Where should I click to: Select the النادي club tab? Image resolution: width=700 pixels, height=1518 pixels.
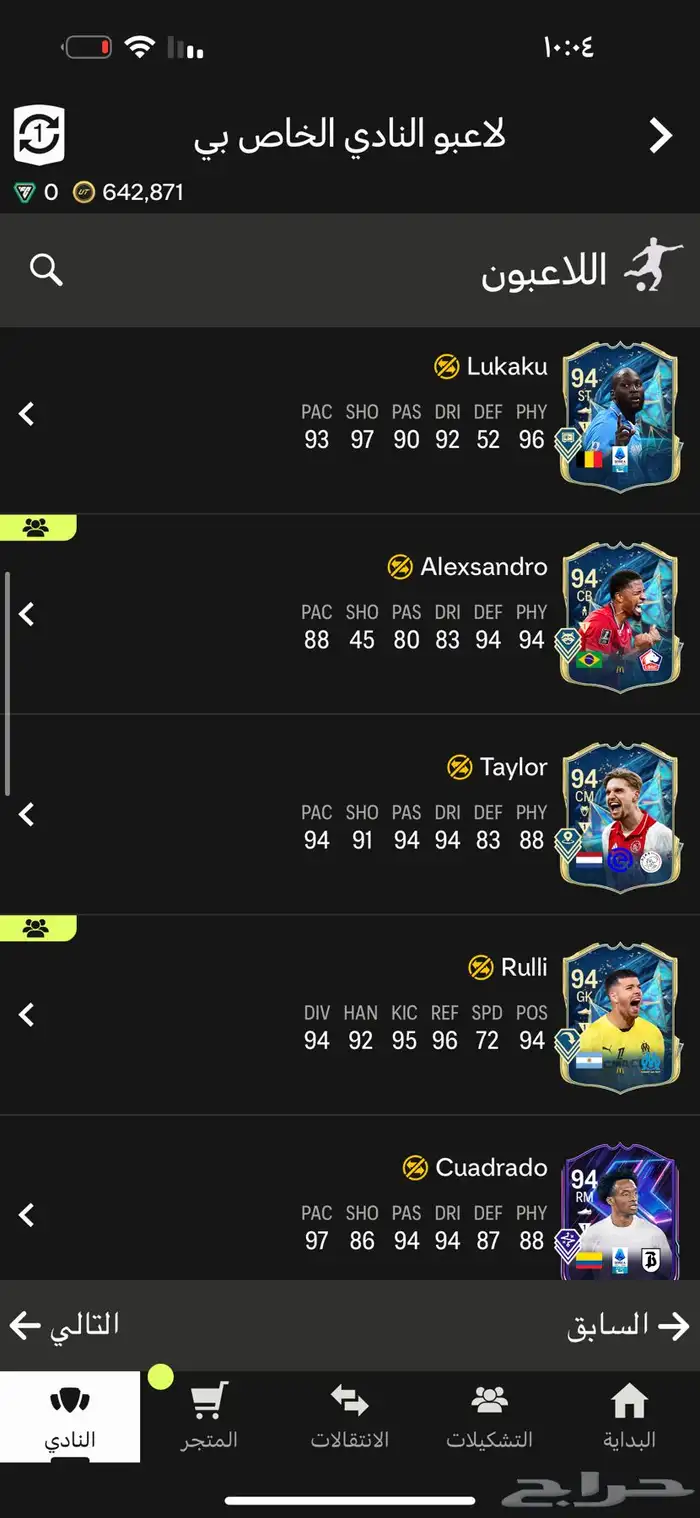tap(70, 1417)
